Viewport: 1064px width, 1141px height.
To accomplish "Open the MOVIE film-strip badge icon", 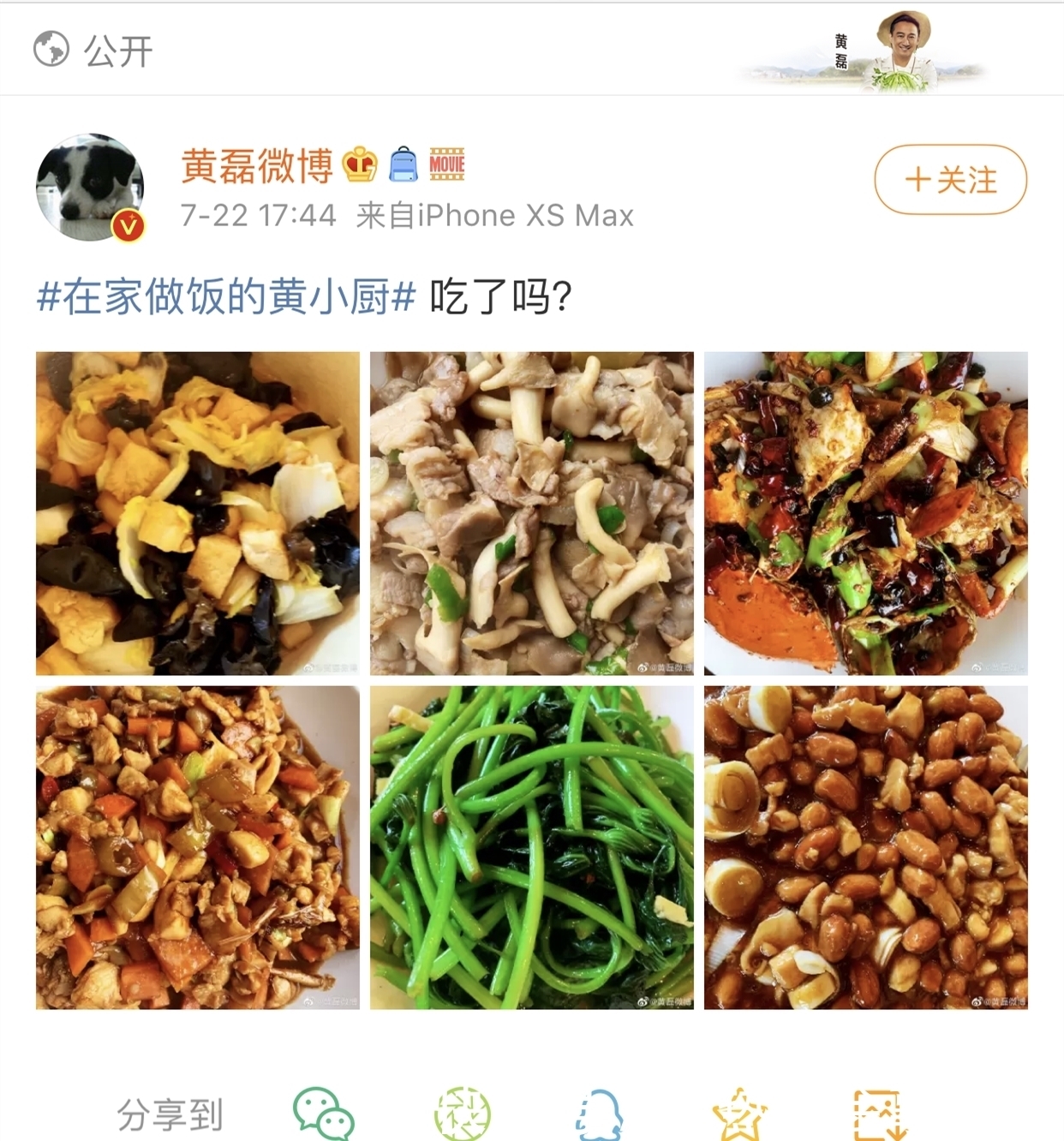I will pyautogui.click(x=448, y=164).
